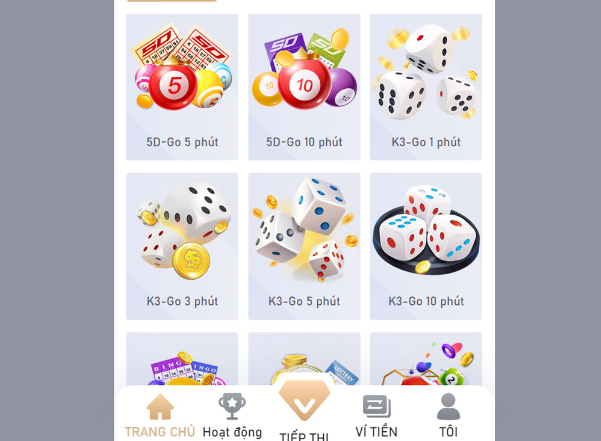
Task: Open the 5D-Go 5 phút game
Action: point(182,86)
